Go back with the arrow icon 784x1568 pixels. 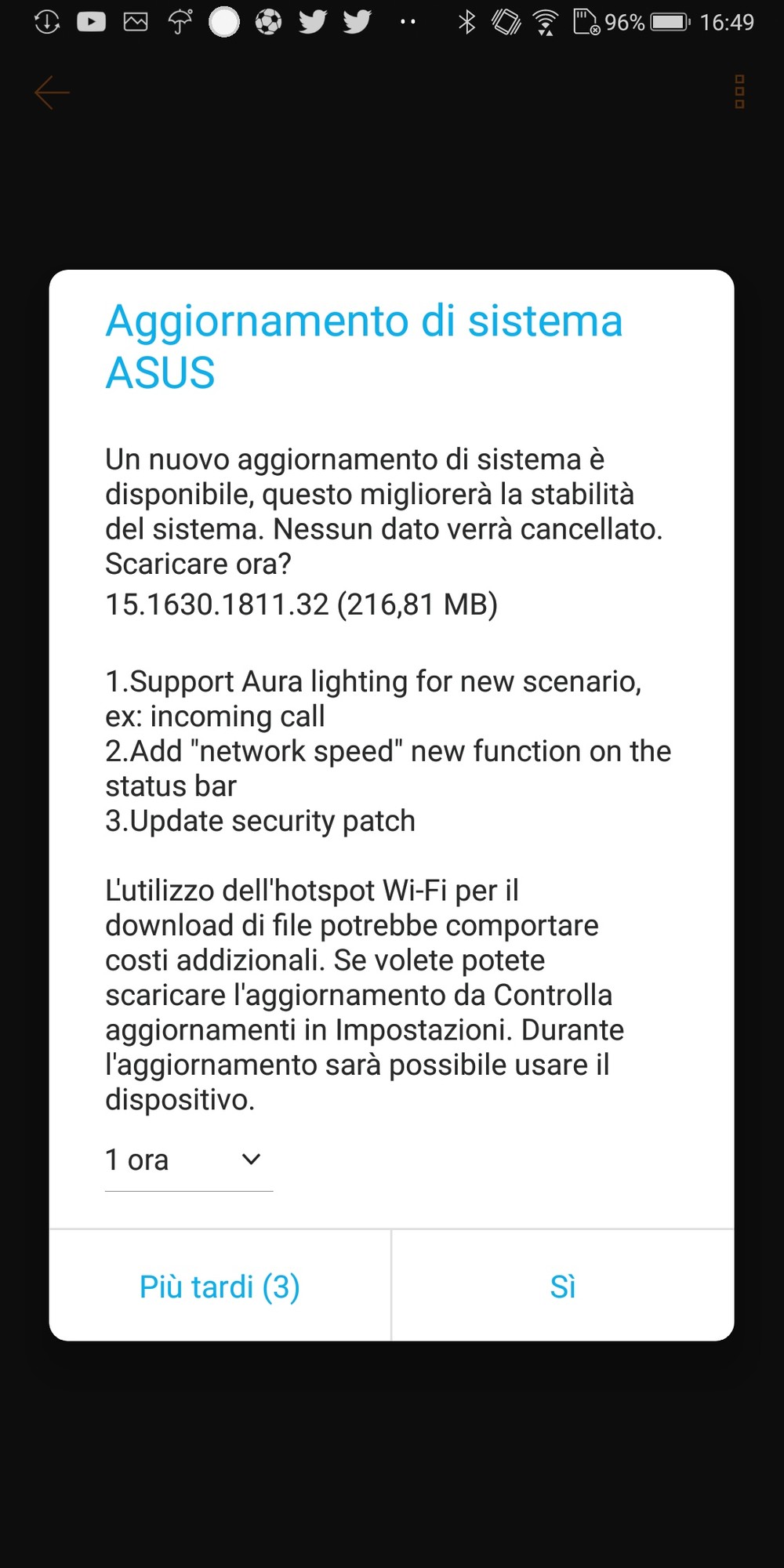pyautogui.click(x=53, y=93)
